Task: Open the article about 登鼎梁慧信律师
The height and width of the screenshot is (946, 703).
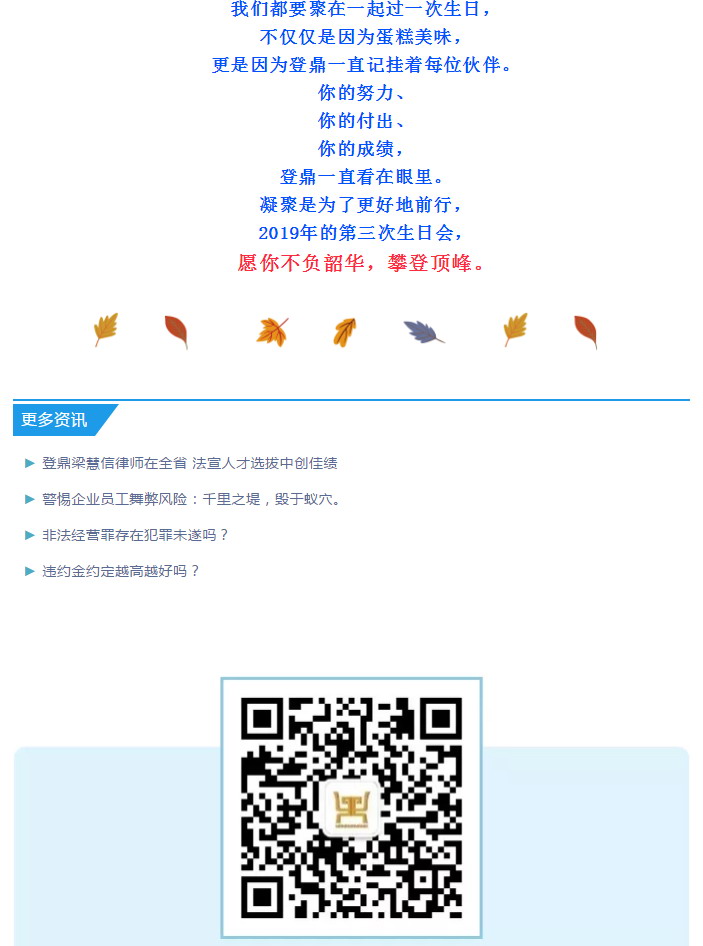Action: (x=189, y=463)
